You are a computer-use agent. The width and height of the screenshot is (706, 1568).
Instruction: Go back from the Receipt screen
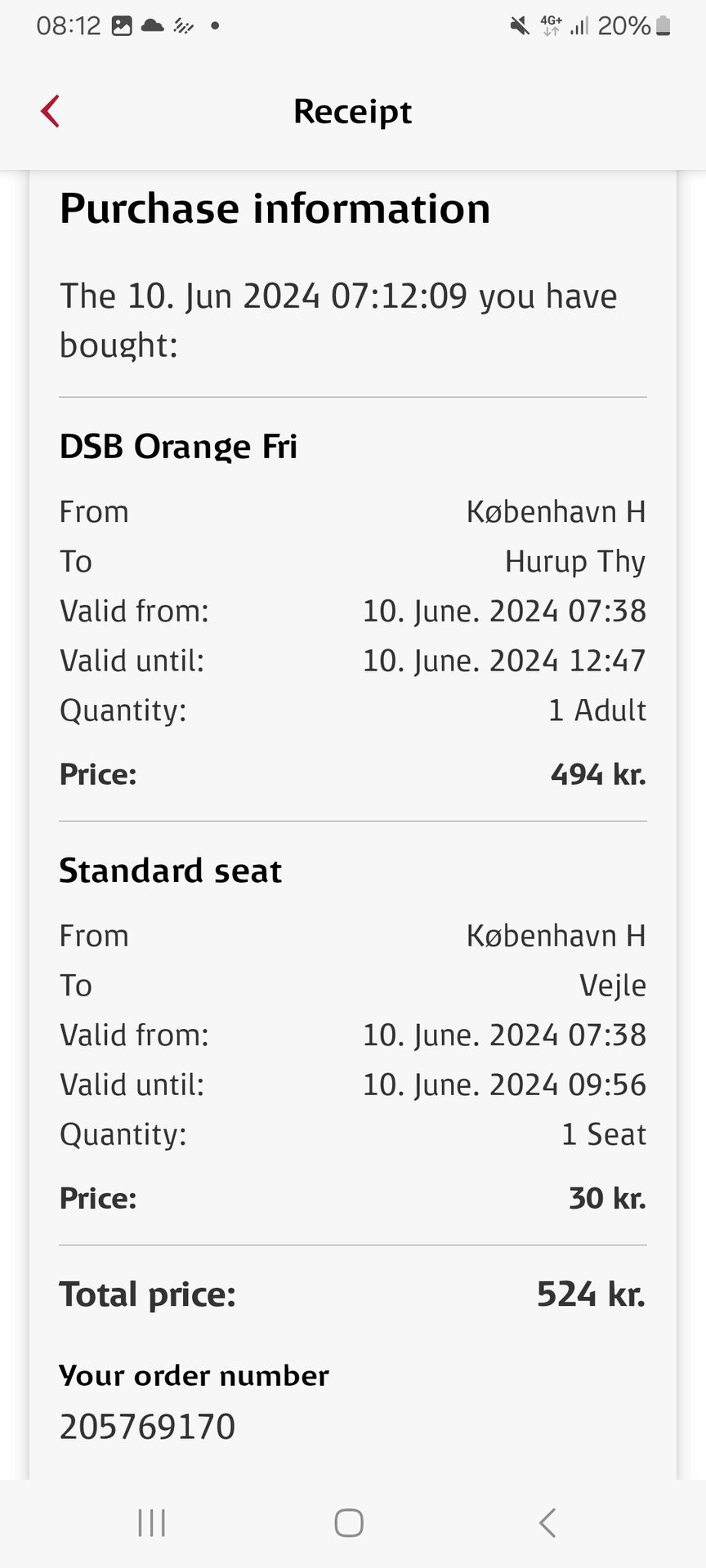[x=51, y=111]
